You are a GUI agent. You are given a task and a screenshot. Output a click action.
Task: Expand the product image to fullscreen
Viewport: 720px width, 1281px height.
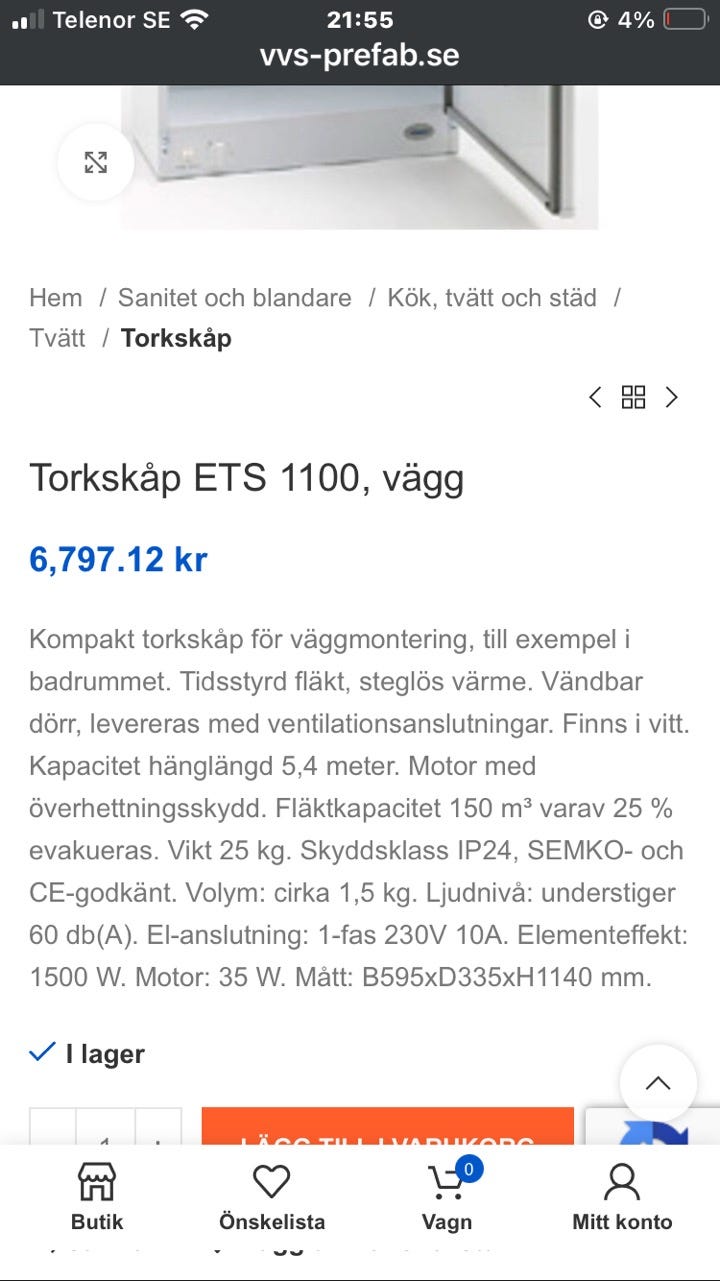point(95,163)
